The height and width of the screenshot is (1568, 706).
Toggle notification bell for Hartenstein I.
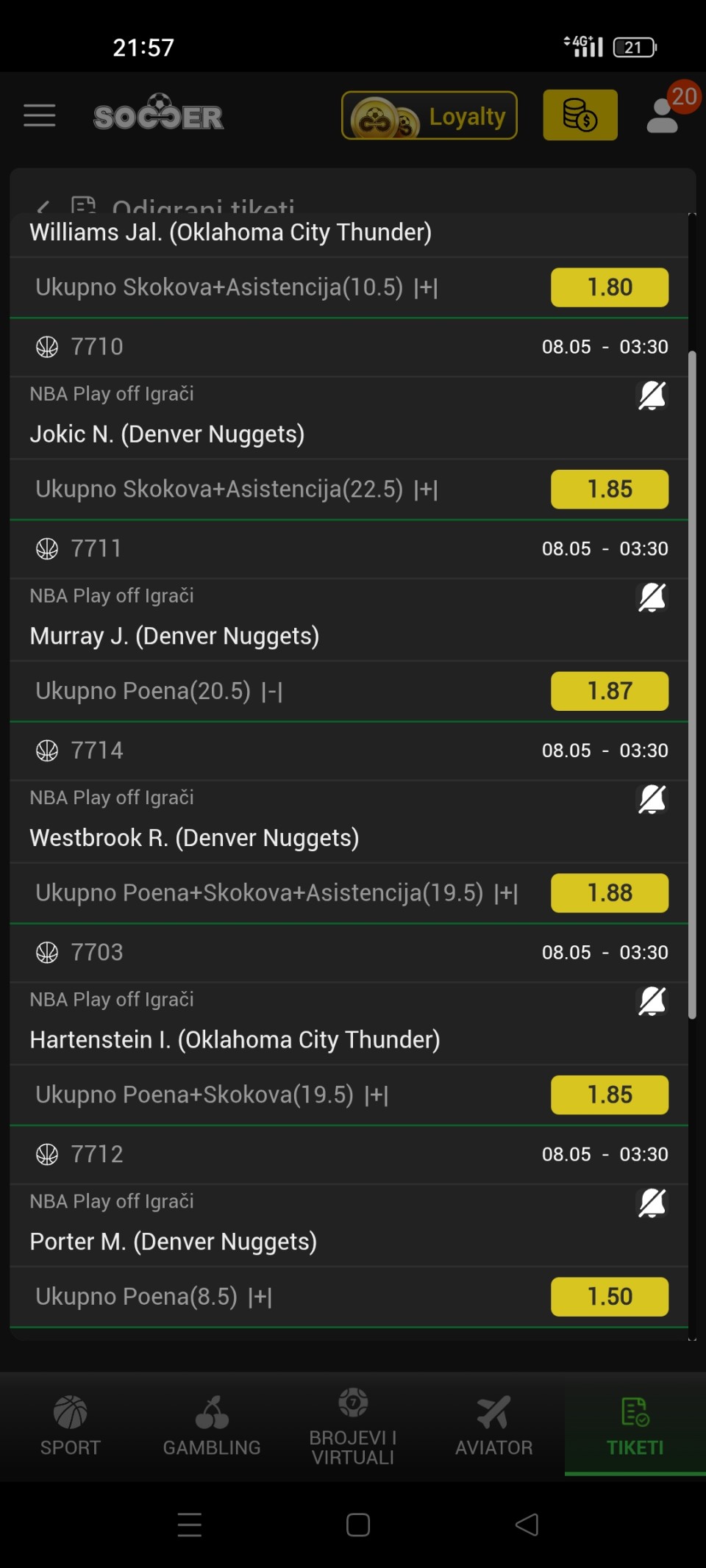[652, 1001]
